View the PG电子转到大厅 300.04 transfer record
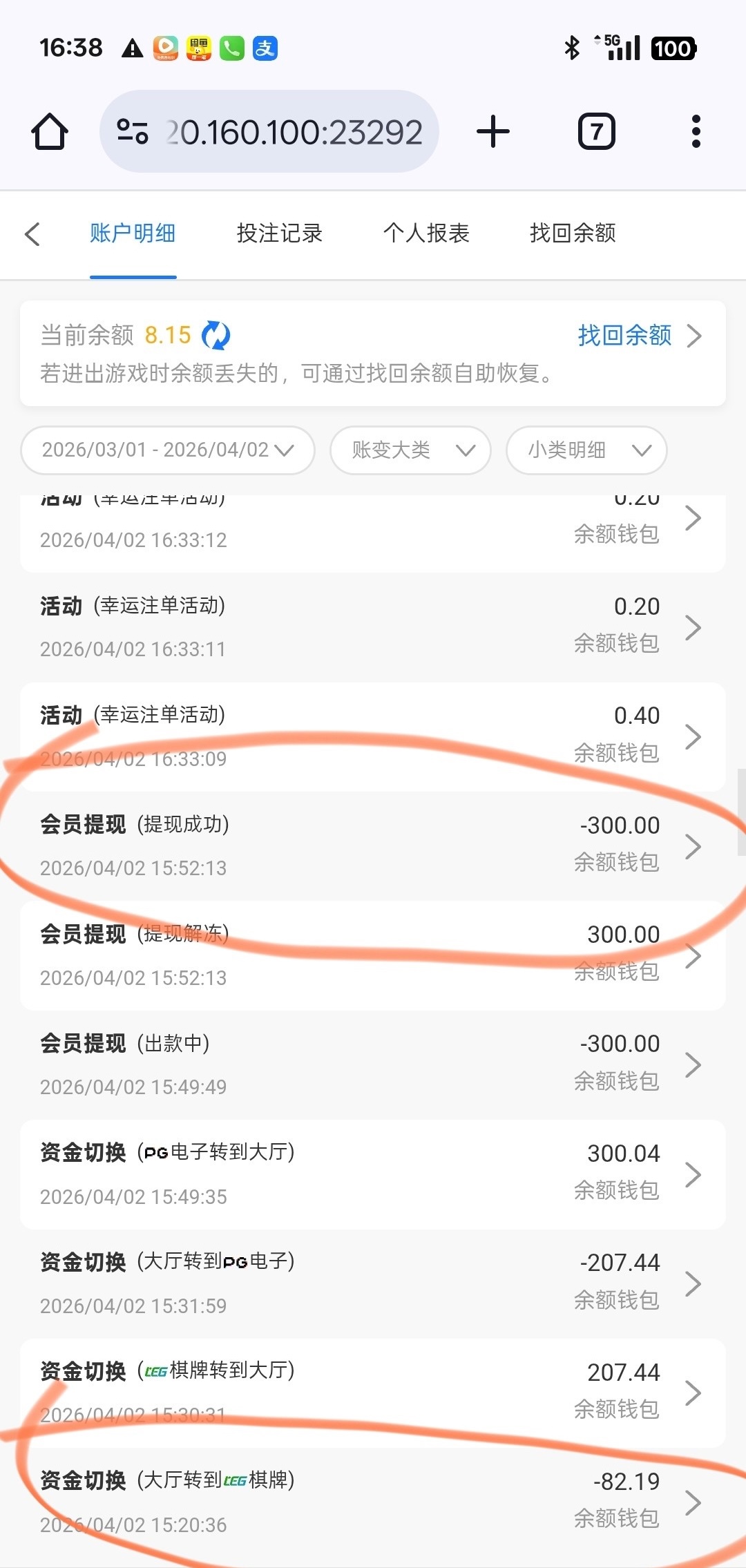The image size is (746, 1568). (x=373, y=1174)
